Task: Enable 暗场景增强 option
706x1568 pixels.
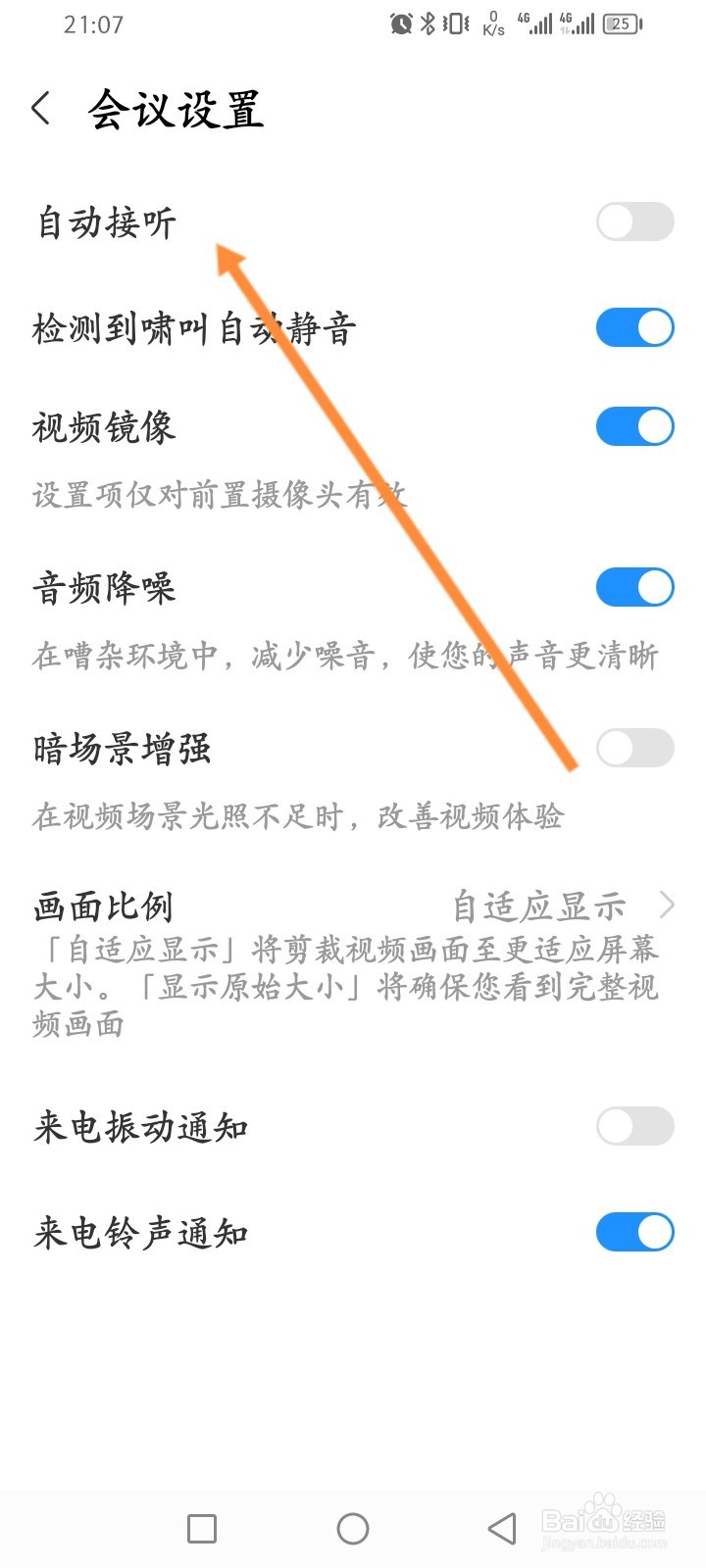Action: (633, 748)
